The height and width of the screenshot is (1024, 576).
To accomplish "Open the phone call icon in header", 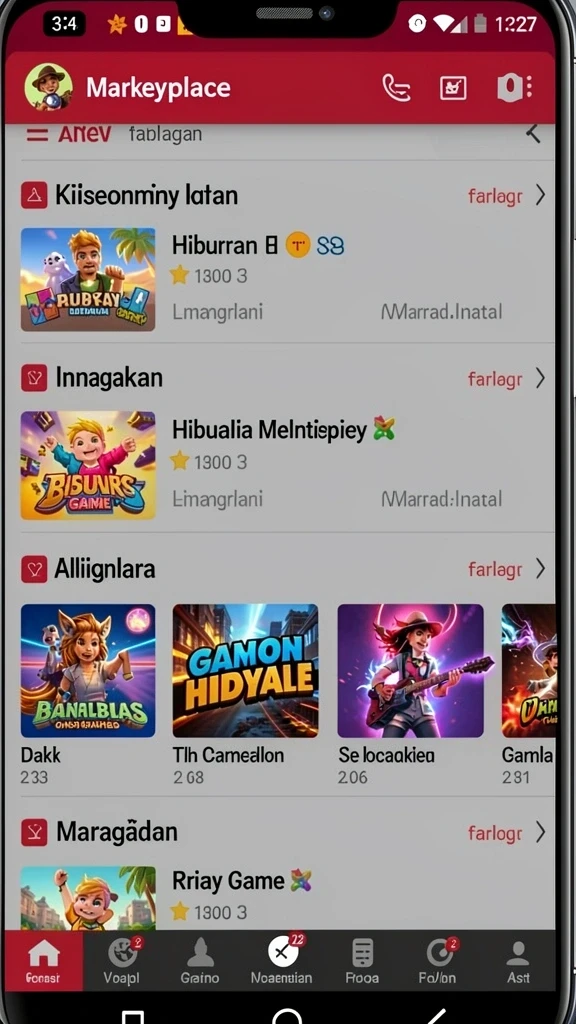I will pyautogui.click(x=396, y=88).
